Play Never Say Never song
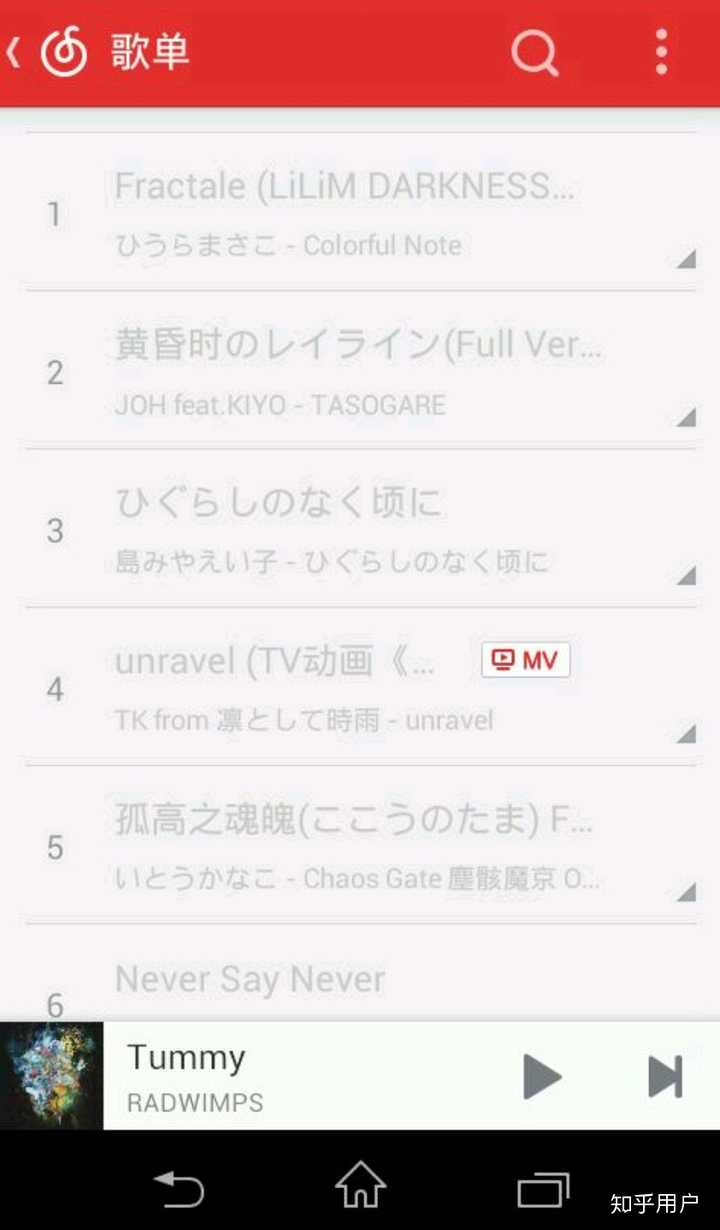The width and height of the screenshot is (720, 1230). 360,975
